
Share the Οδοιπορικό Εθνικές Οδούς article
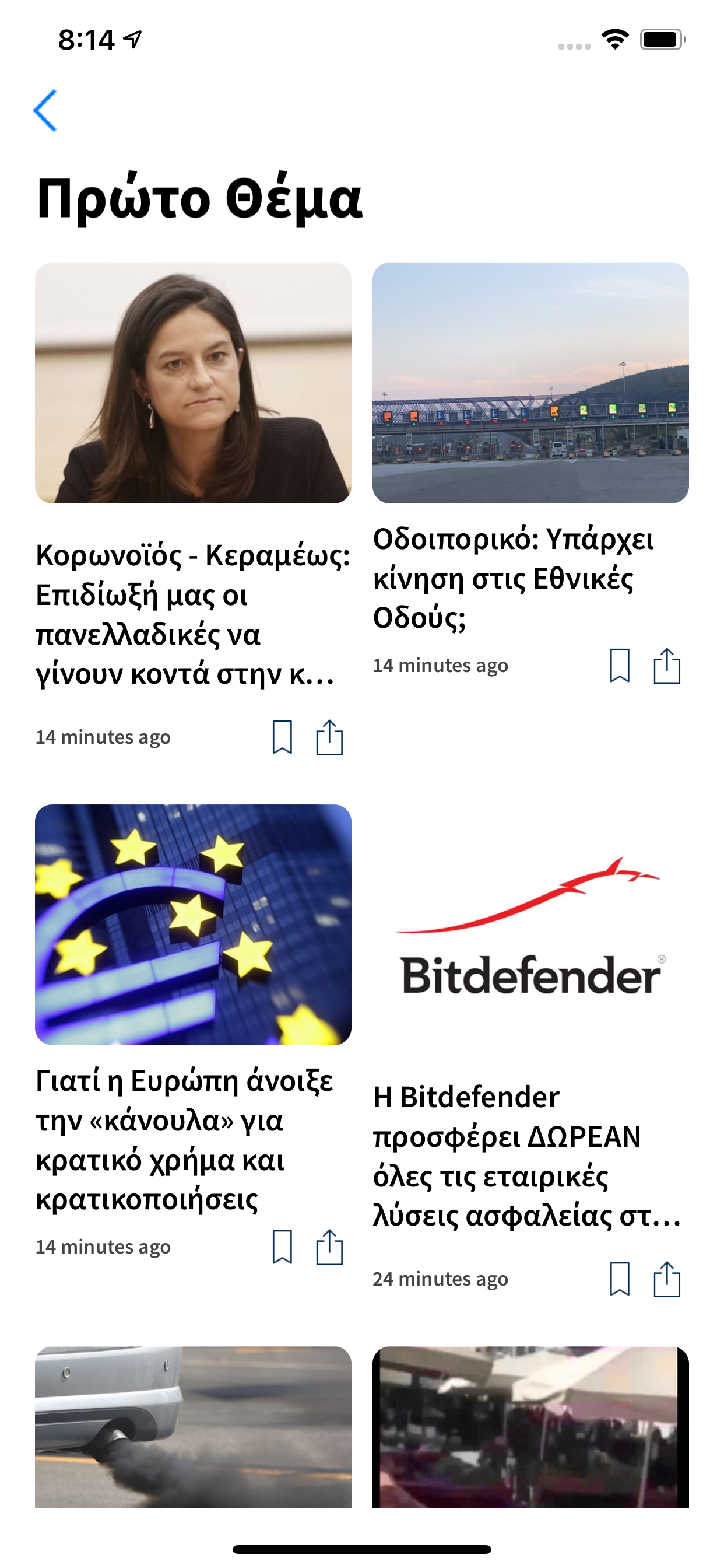tap(667, 666)
